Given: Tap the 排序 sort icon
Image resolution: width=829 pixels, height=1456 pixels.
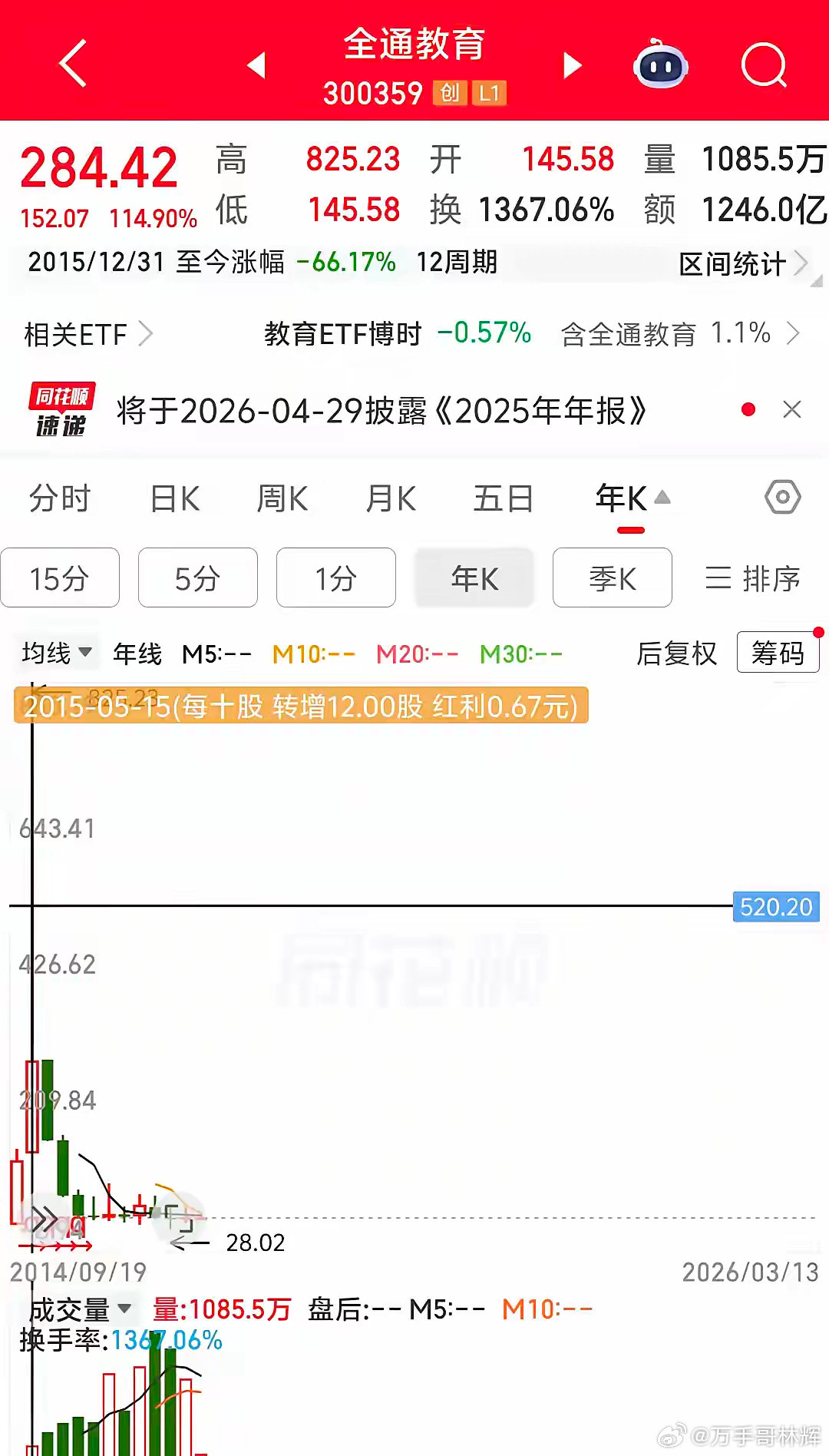Looking at the screenshot, I should [x=748, y=578].
